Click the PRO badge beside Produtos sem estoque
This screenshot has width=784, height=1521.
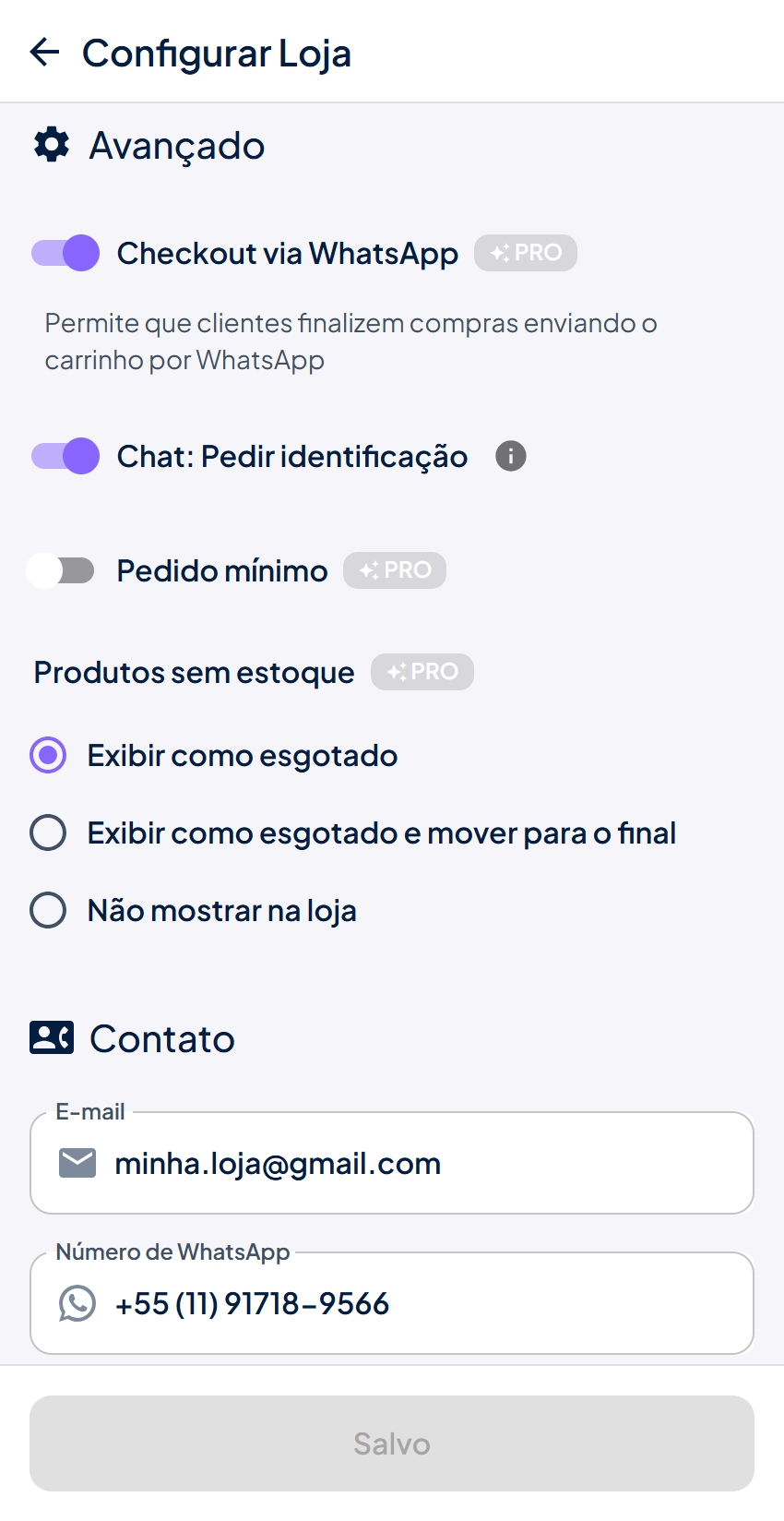click(422, 672)
